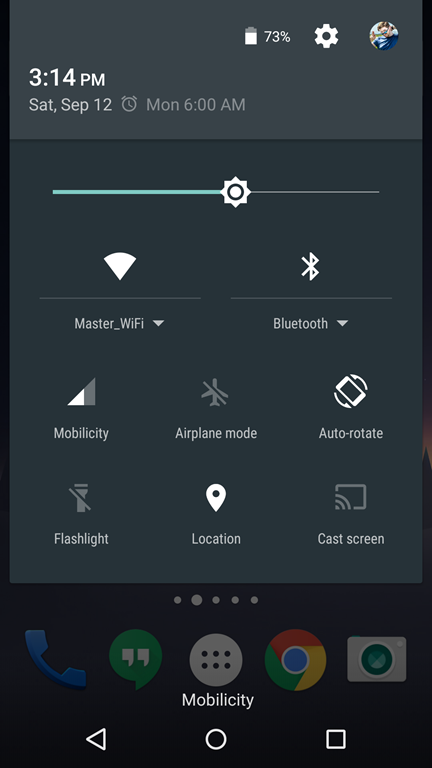Toggle Bluetooth using its icon
This screenshot has height=768, width=432.
click(311, 267)
